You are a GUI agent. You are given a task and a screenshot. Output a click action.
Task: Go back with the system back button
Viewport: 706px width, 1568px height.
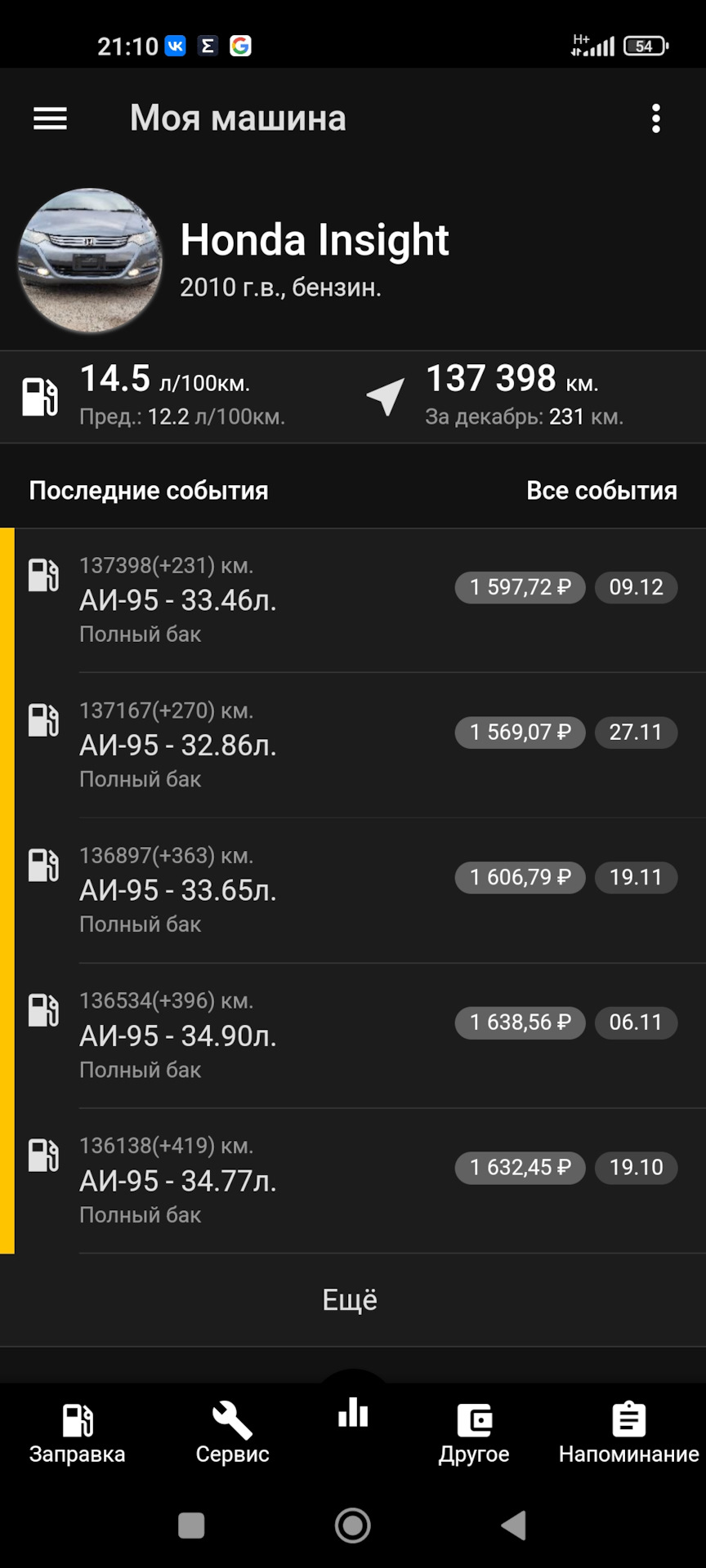click(513, 1525)
